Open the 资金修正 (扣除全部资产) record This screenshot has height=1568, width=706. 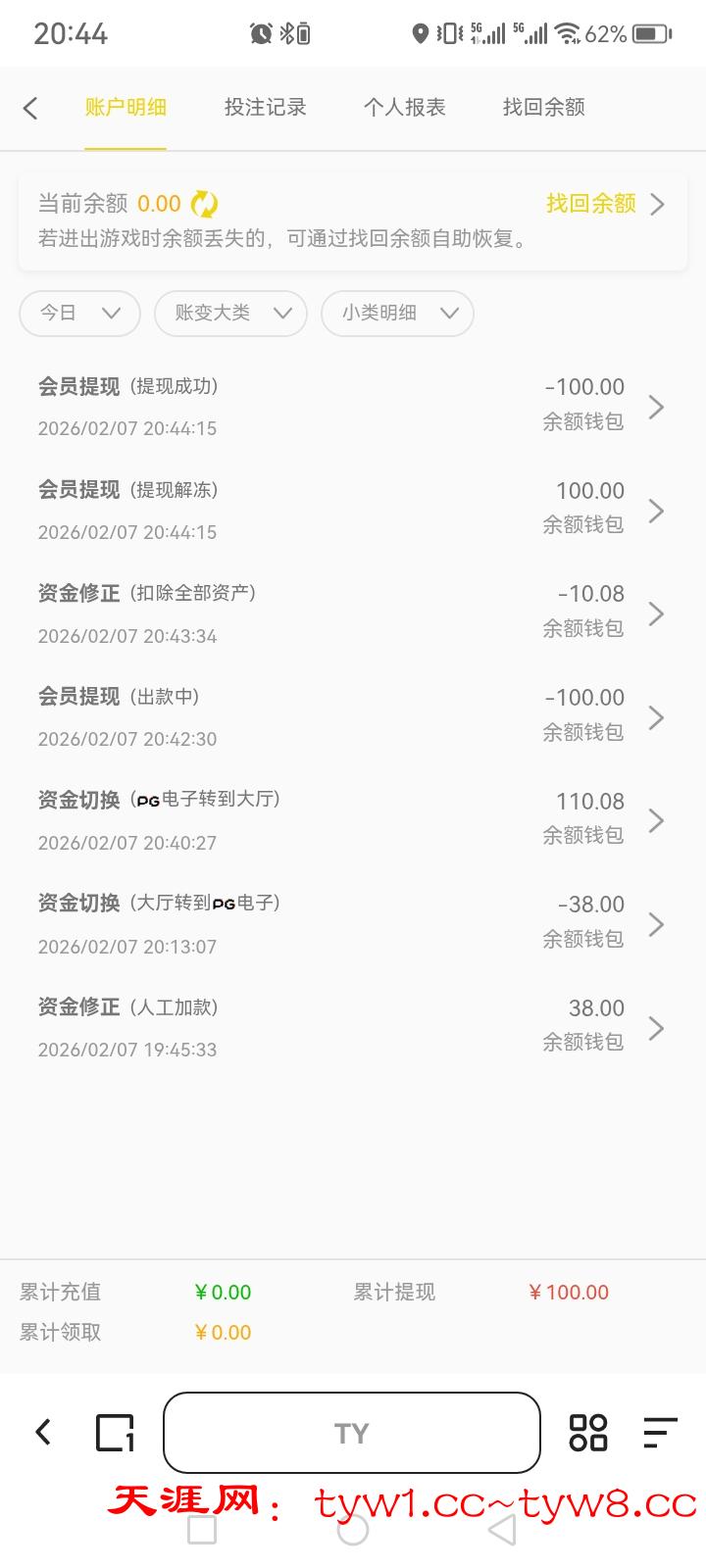point(351,613)
